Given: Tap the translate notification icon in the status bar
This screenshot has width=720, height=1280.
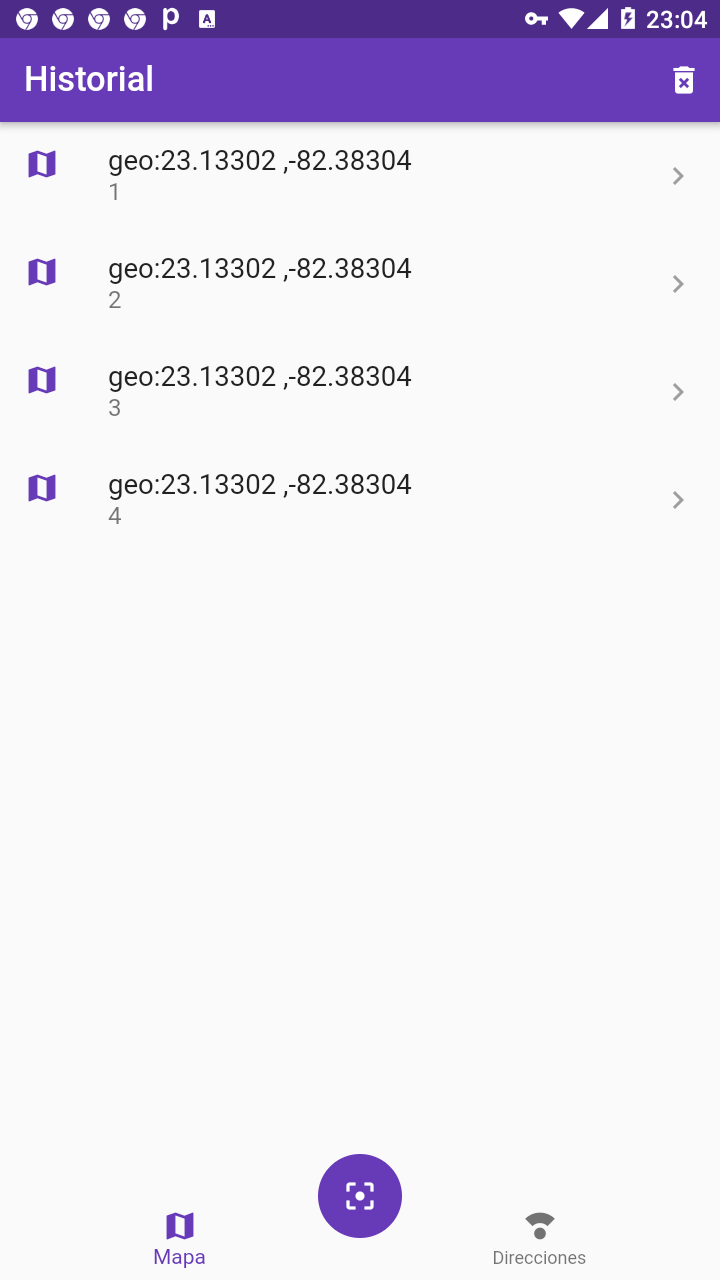Looking at the screenshot, I should [x=208, y=18].
